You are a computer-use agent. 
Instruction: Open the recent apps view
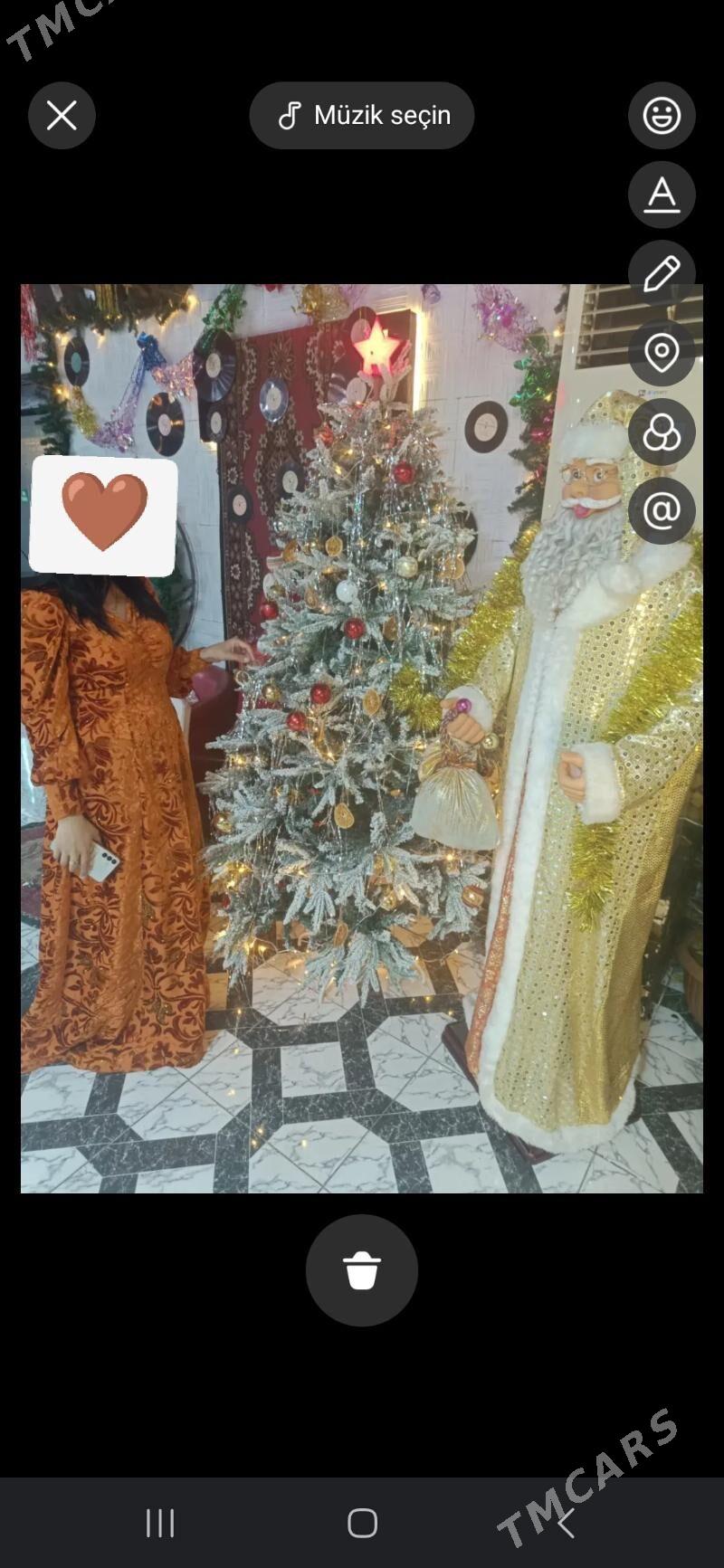coord(160,1523)
